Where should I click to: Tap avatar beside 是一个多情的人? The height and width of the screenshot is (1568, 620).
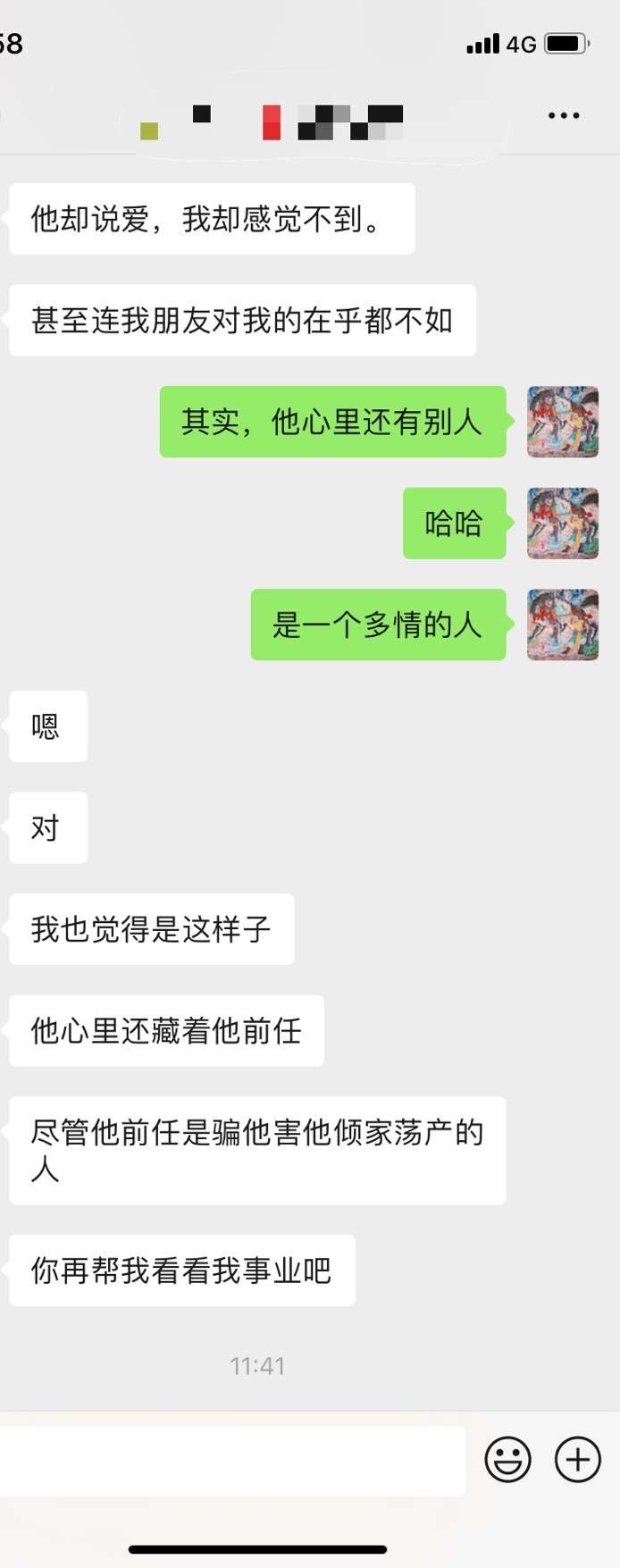[563, 625]
